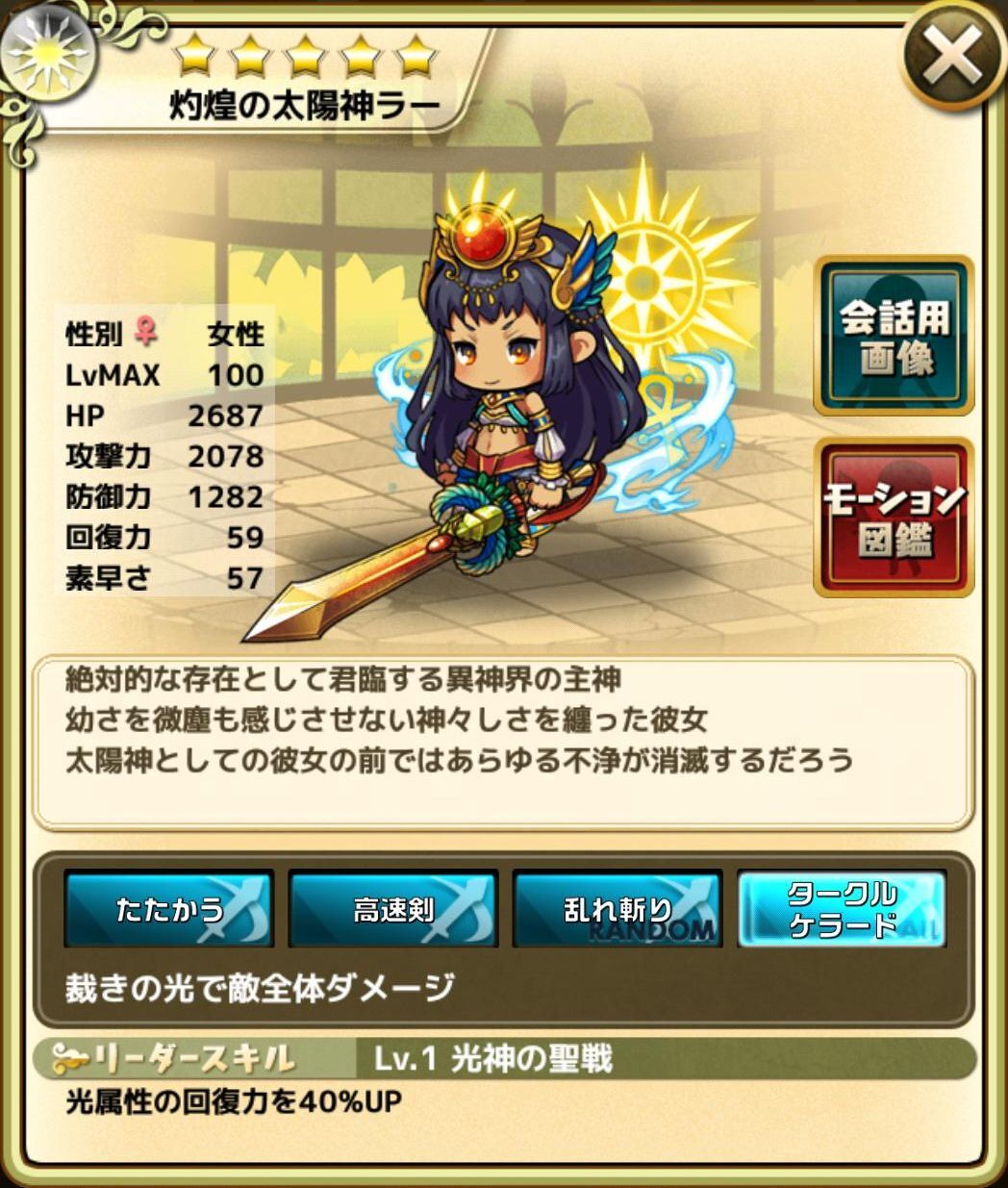This screenshot has width=1008, height=1188.
Task: Select the タークルケラード skill
Action: coord(842,909)
